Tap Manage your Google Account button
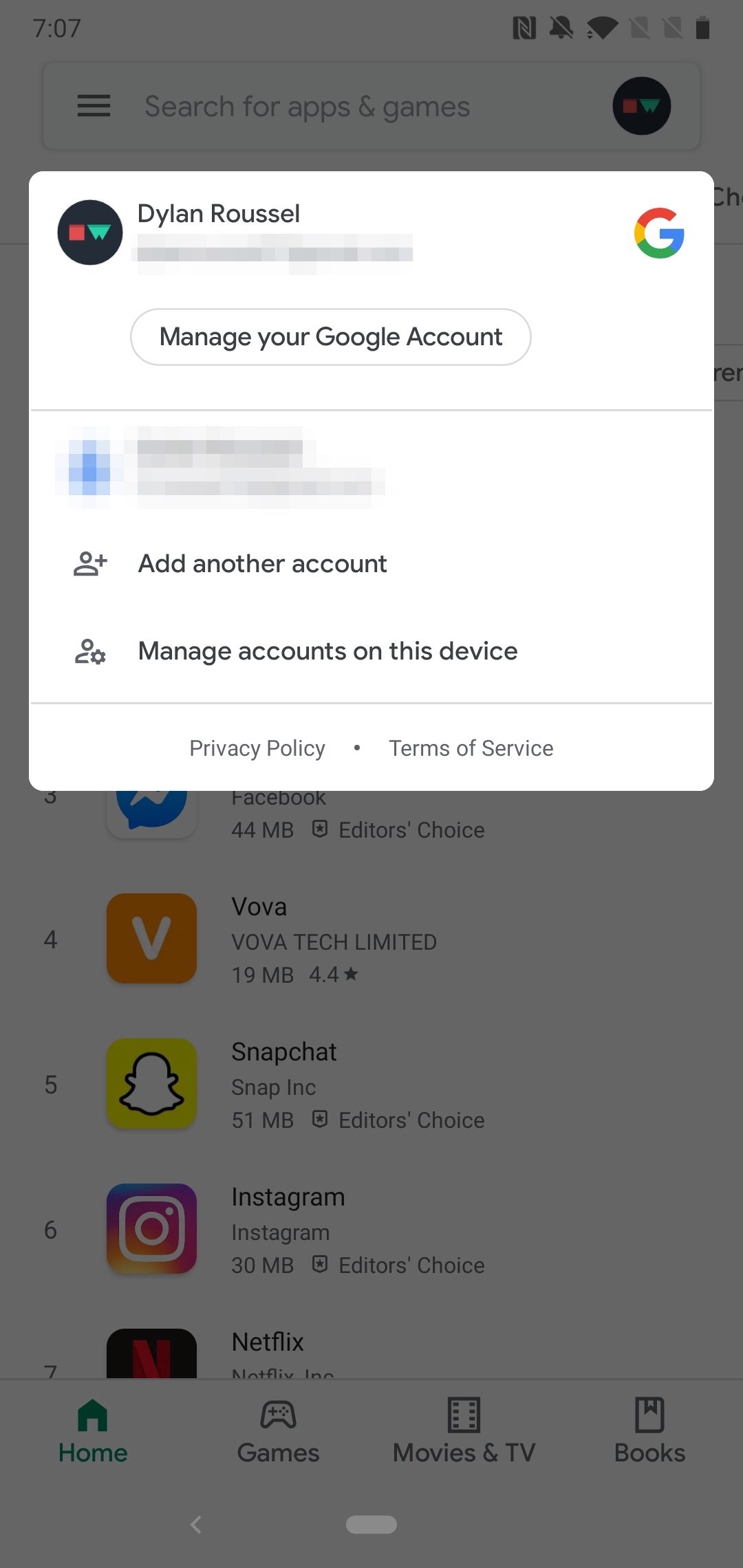This screenshot has width=743, height=1568. 330,337
